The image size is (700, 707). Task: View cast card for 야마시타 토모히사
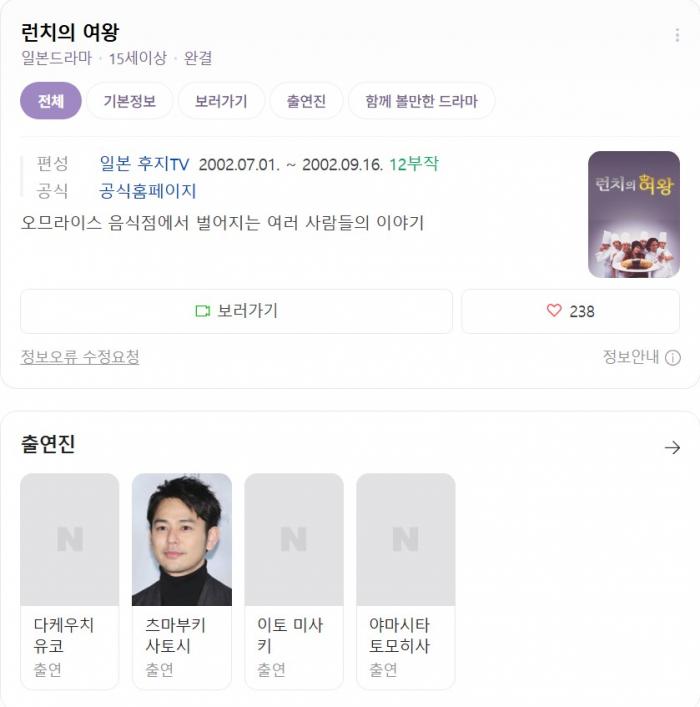coord(406,580)
